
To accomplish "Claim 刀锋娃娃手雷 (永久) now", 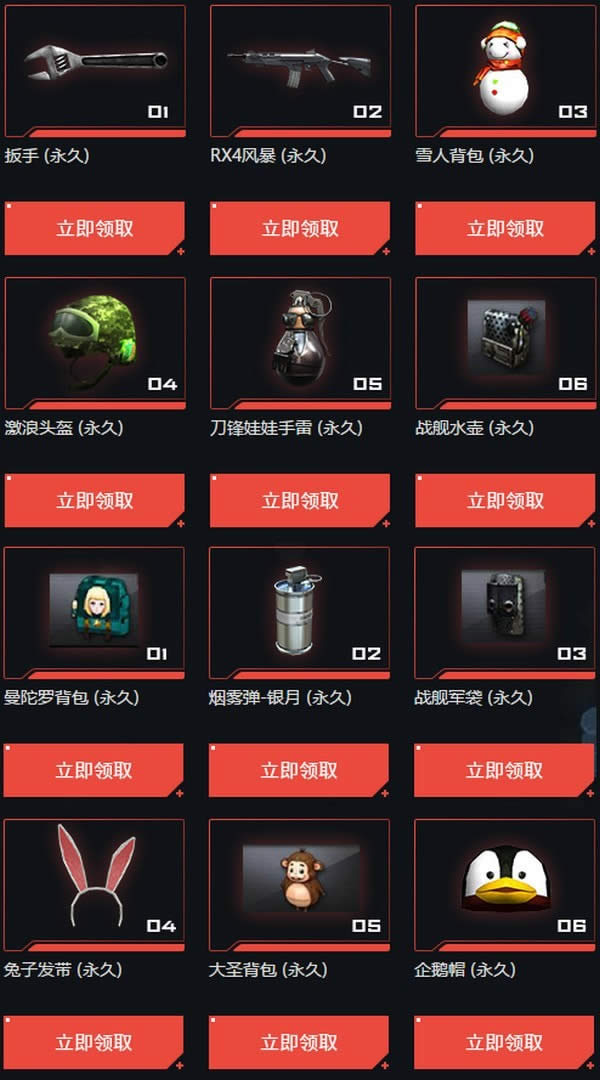I will click(300, 500).
